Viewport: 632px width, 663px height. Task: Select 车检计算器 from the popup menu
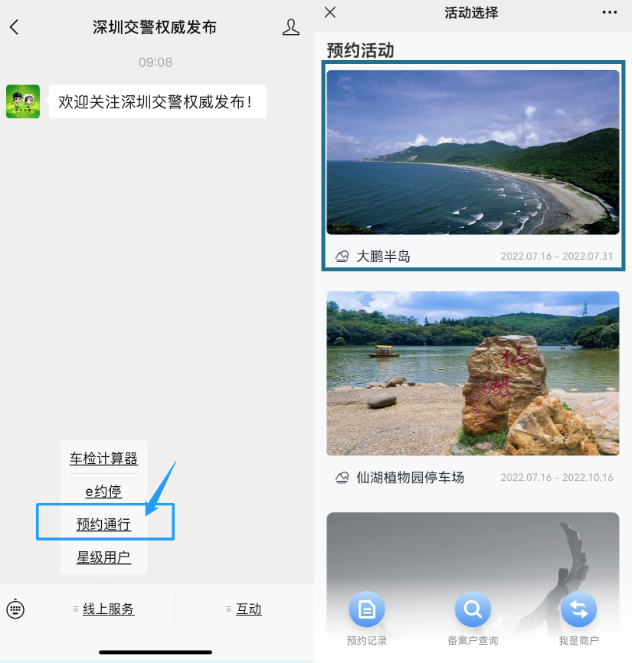click(x=103, y=459)
